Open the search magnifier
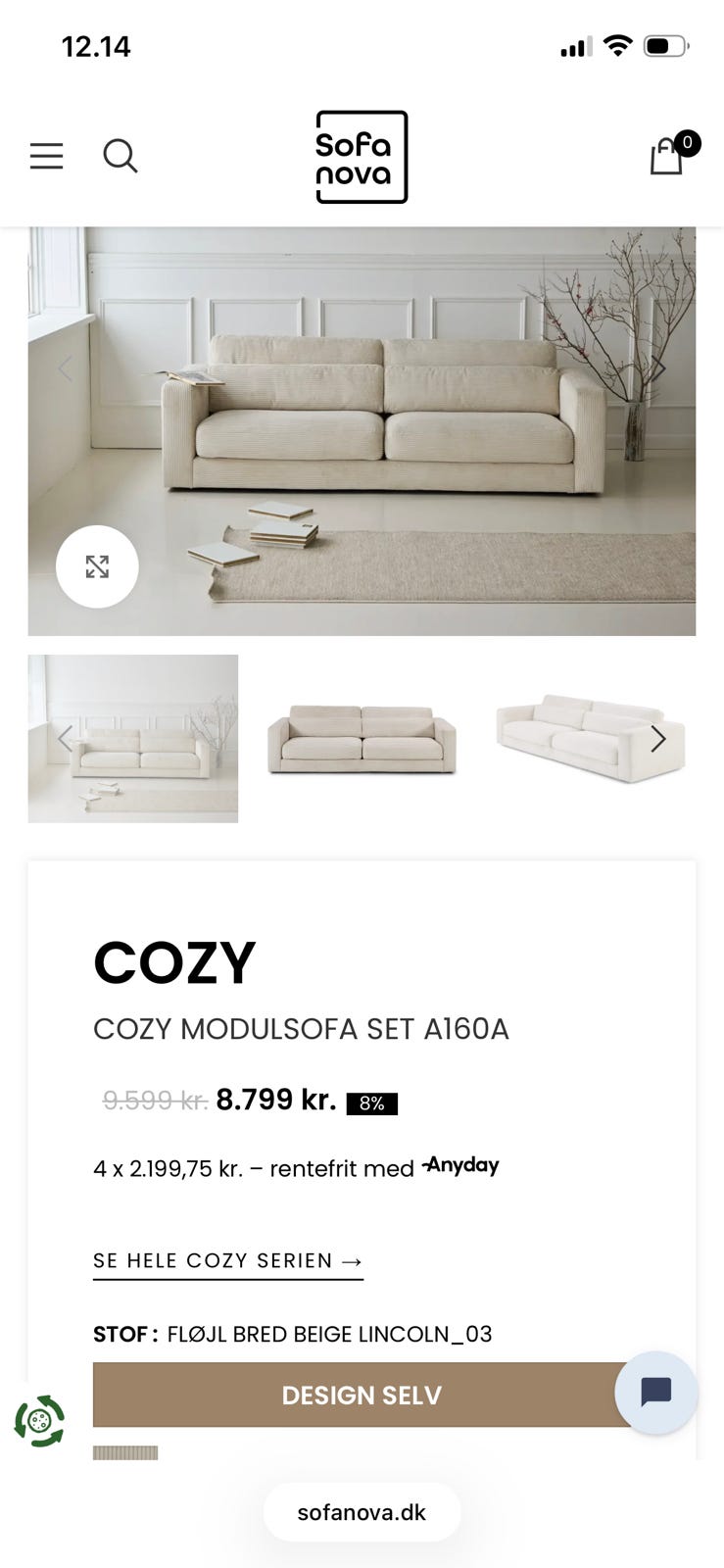724x1568 pixels. [x=120, y=156]
